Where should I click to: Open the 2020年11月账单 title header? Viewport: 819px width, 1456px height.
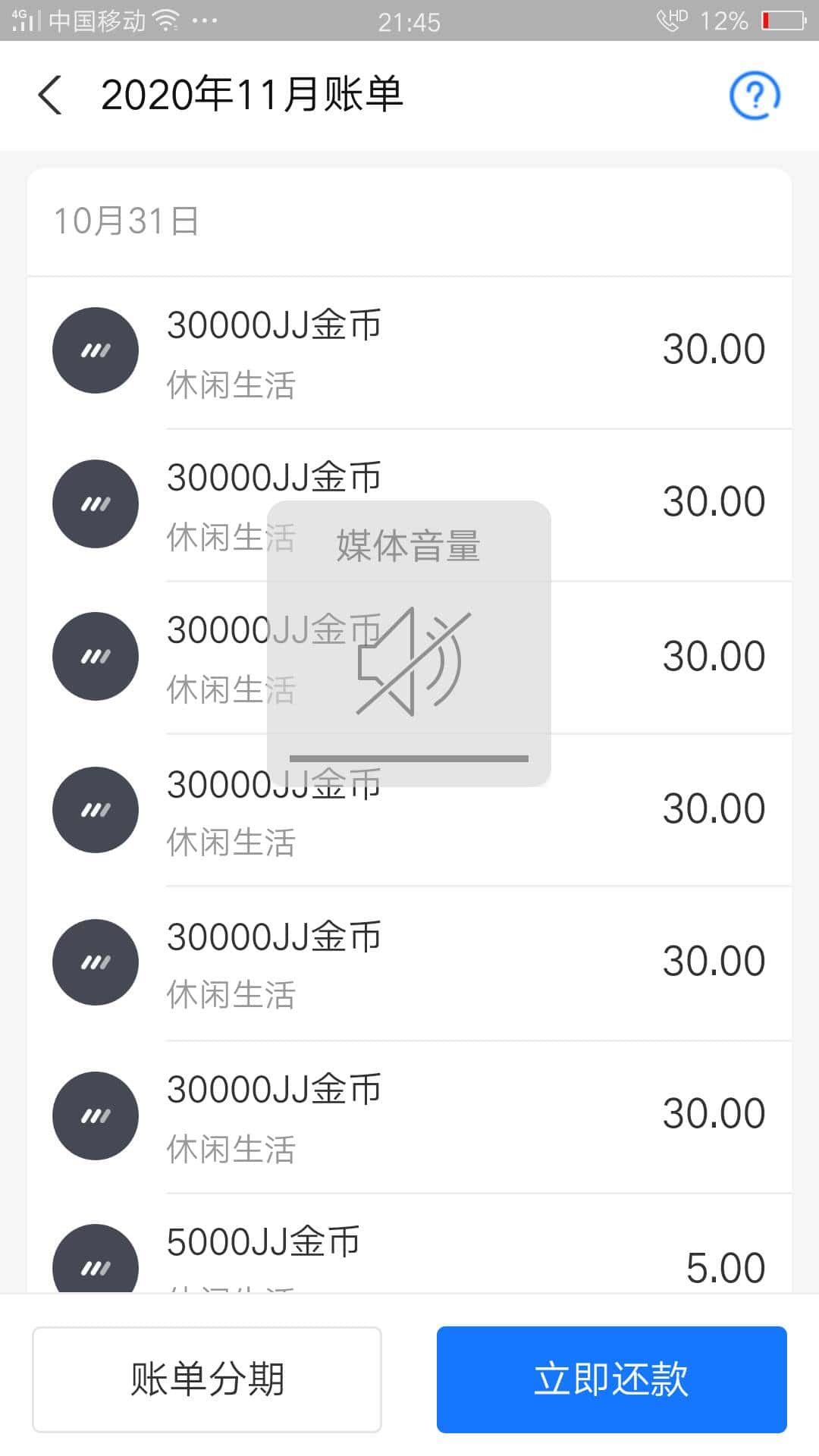click(x=253, y=96)
